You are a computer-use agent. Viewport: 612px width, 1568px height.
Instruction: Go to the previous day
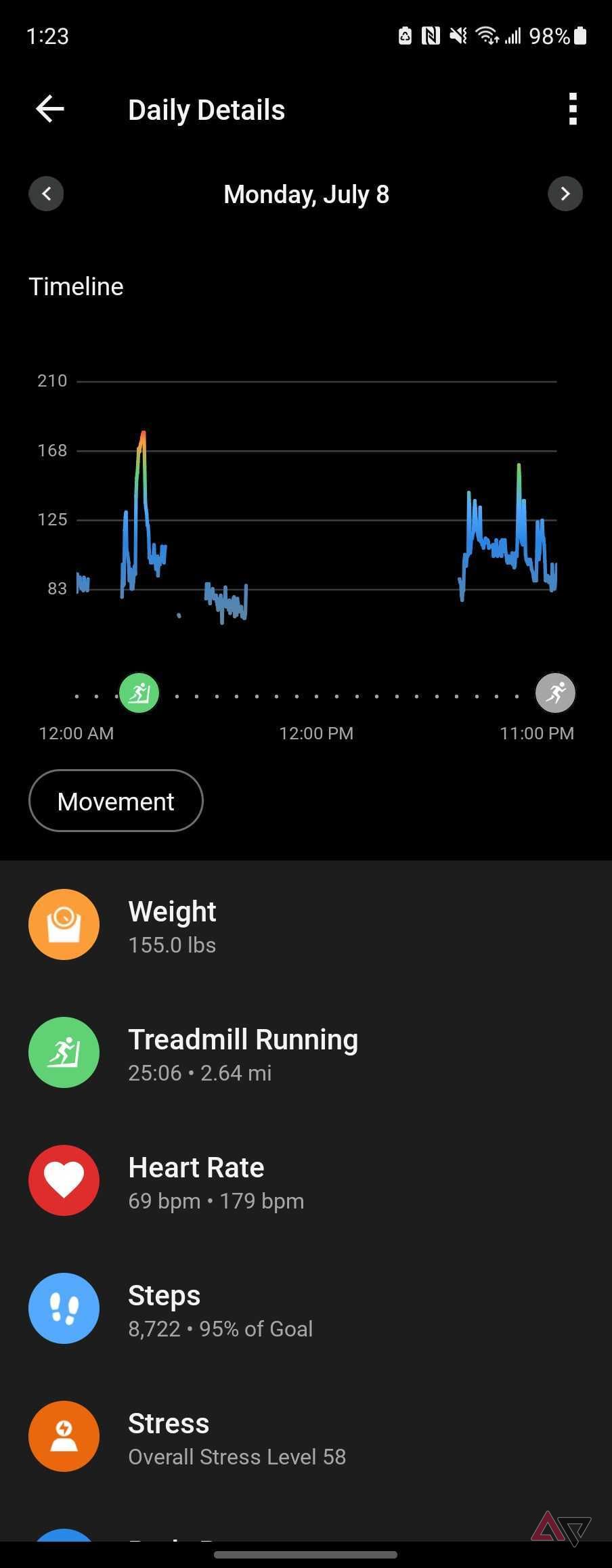pyautogui.click(x=46, y=194)
